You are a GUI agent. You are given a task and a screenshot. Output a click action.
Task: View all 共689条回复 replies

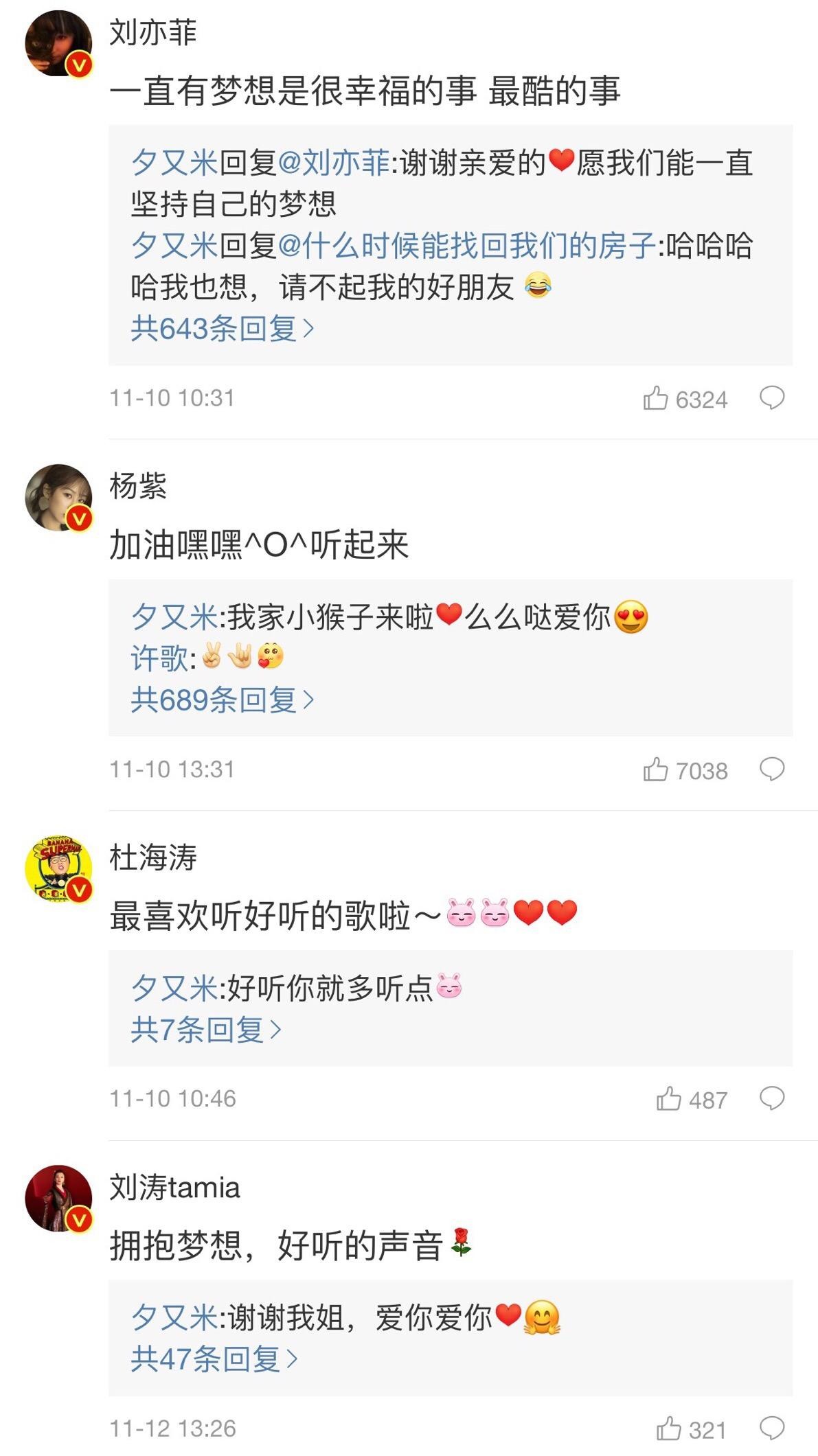(222, 700)
